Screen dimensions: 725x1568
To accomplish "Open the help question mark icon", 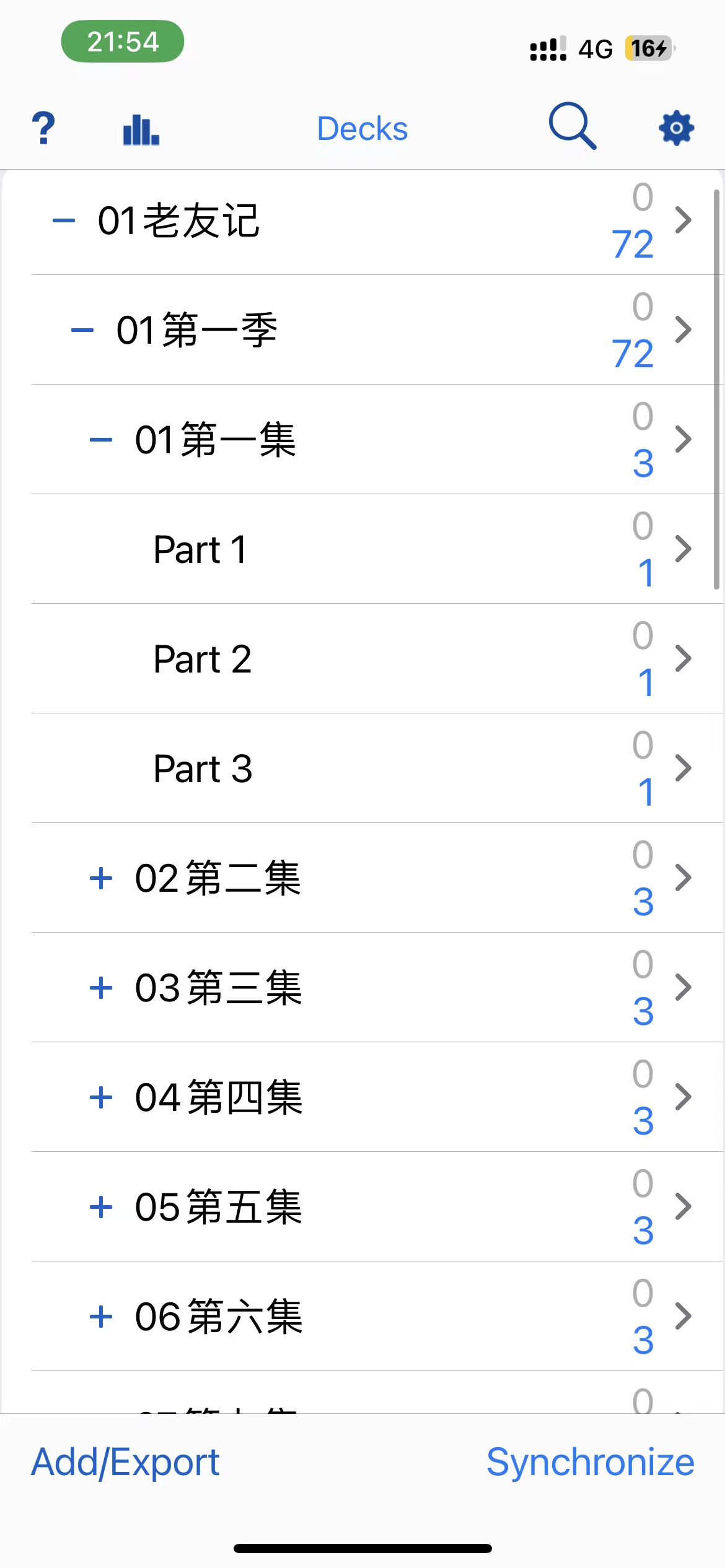I will (x=43, y=128).
